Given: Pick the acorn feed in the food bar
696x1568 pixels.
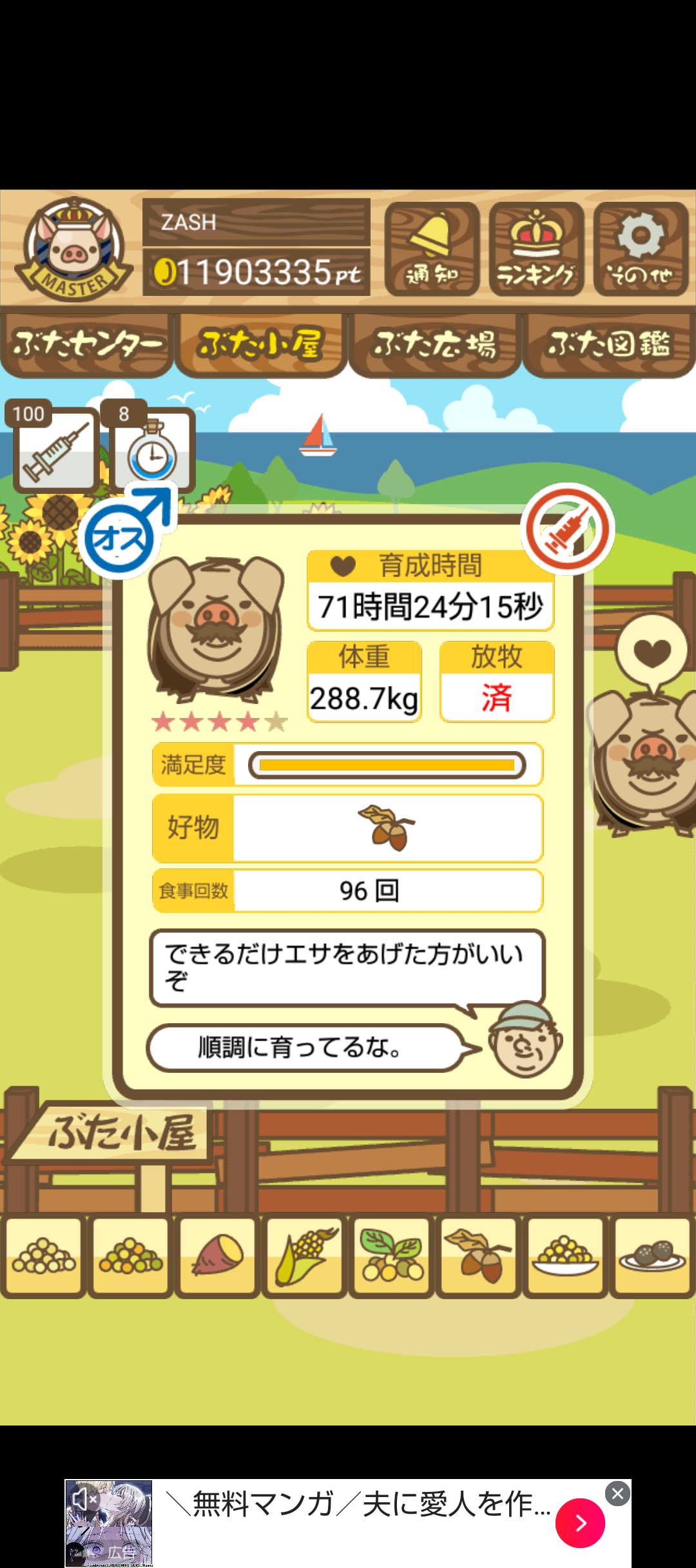Looking at the screenshot, I should tap(478, 1256).
